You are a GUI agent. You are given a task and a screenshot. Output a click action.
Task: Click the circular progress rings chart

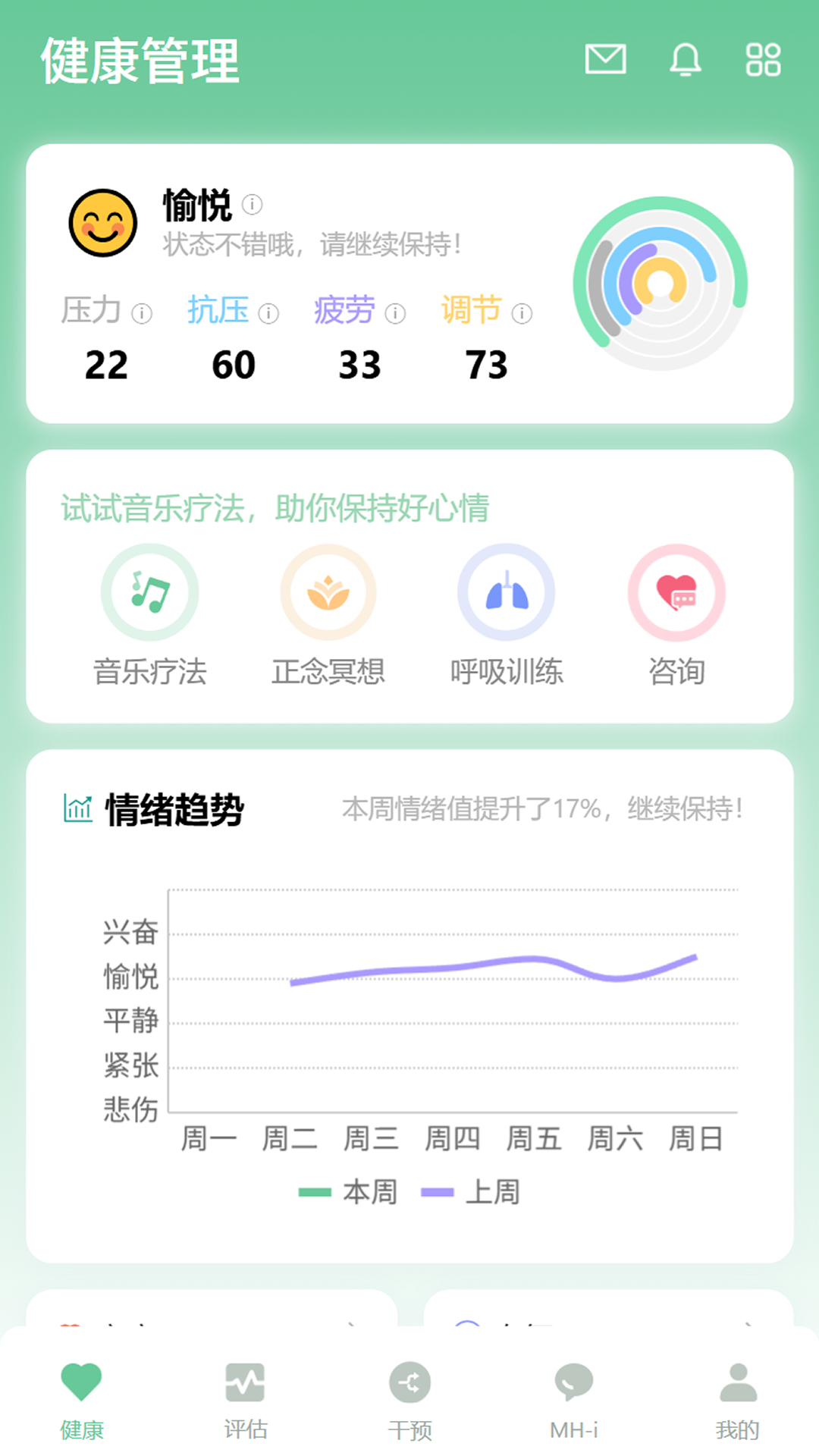659,283
